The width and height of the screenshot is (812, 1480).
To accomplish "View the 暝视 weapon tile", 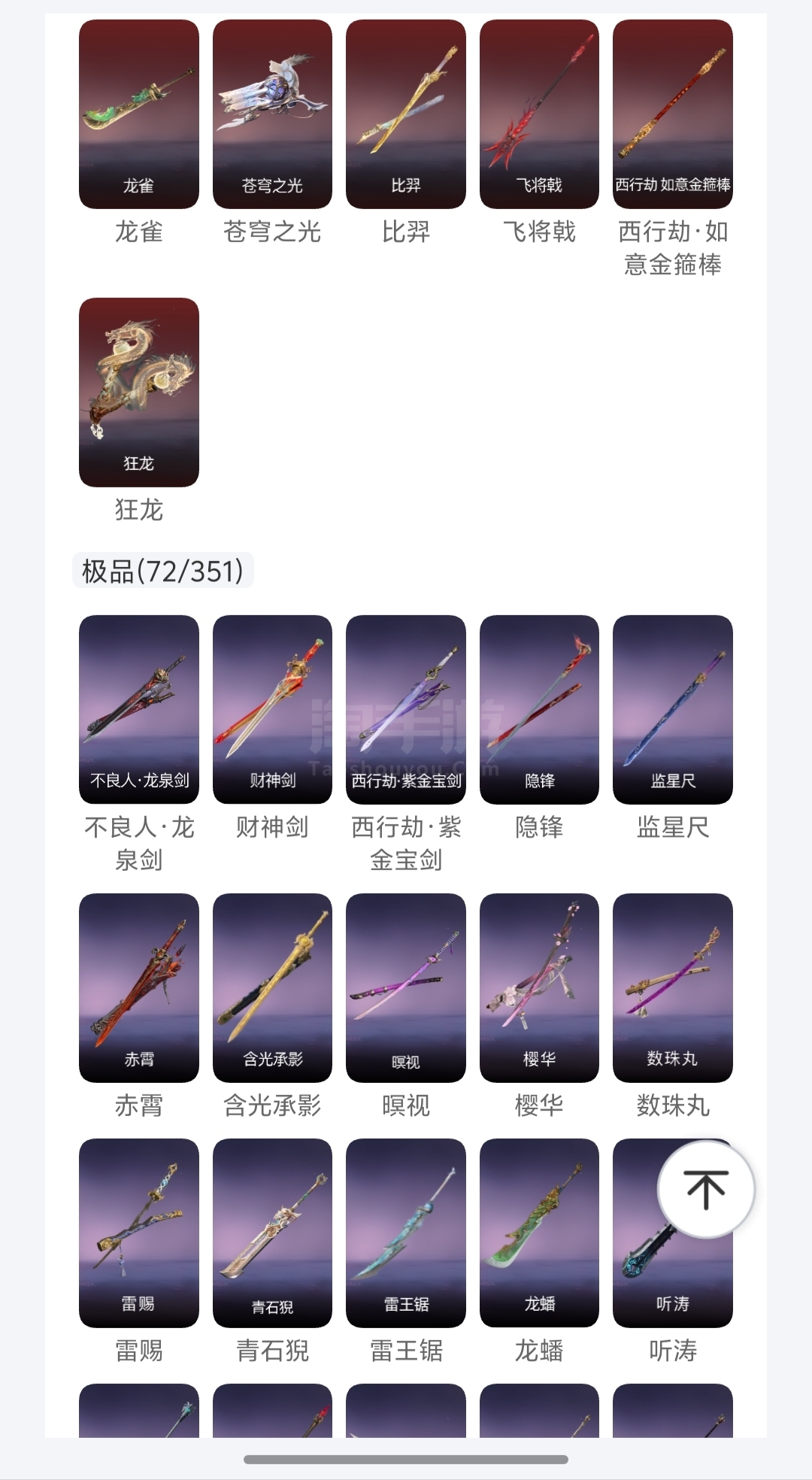I will point(406,987).
